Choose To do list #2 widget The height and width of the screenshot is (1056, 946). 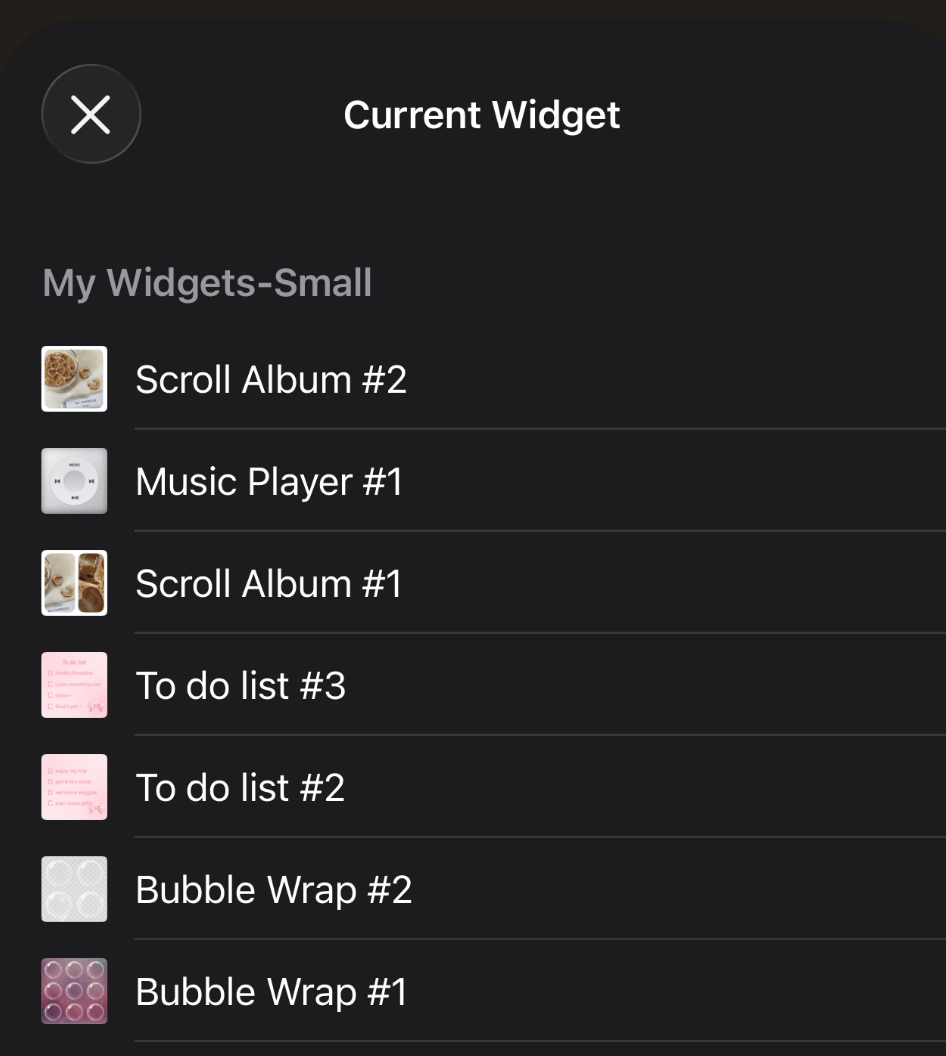pyautogui.click(x=240, y=788)
